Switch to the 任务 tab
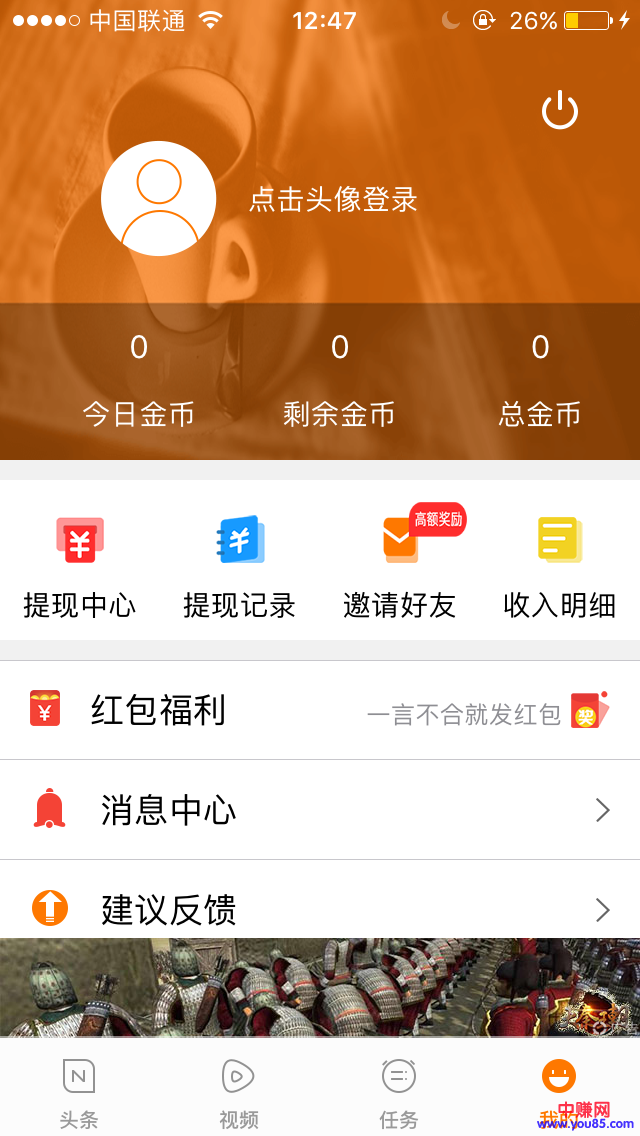640x1136 pixels. point(399,1090)
